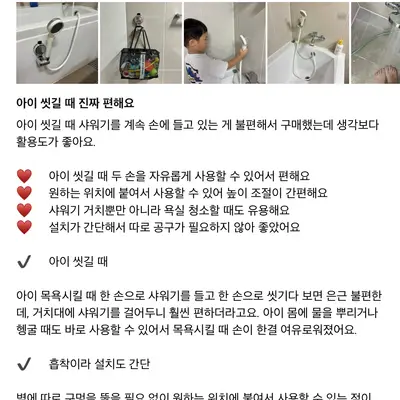The height and width of the screenshot is (400, 400).
Task: Enlarge the photo of the shower mounted above the faucet
Action: coord(309,43)
